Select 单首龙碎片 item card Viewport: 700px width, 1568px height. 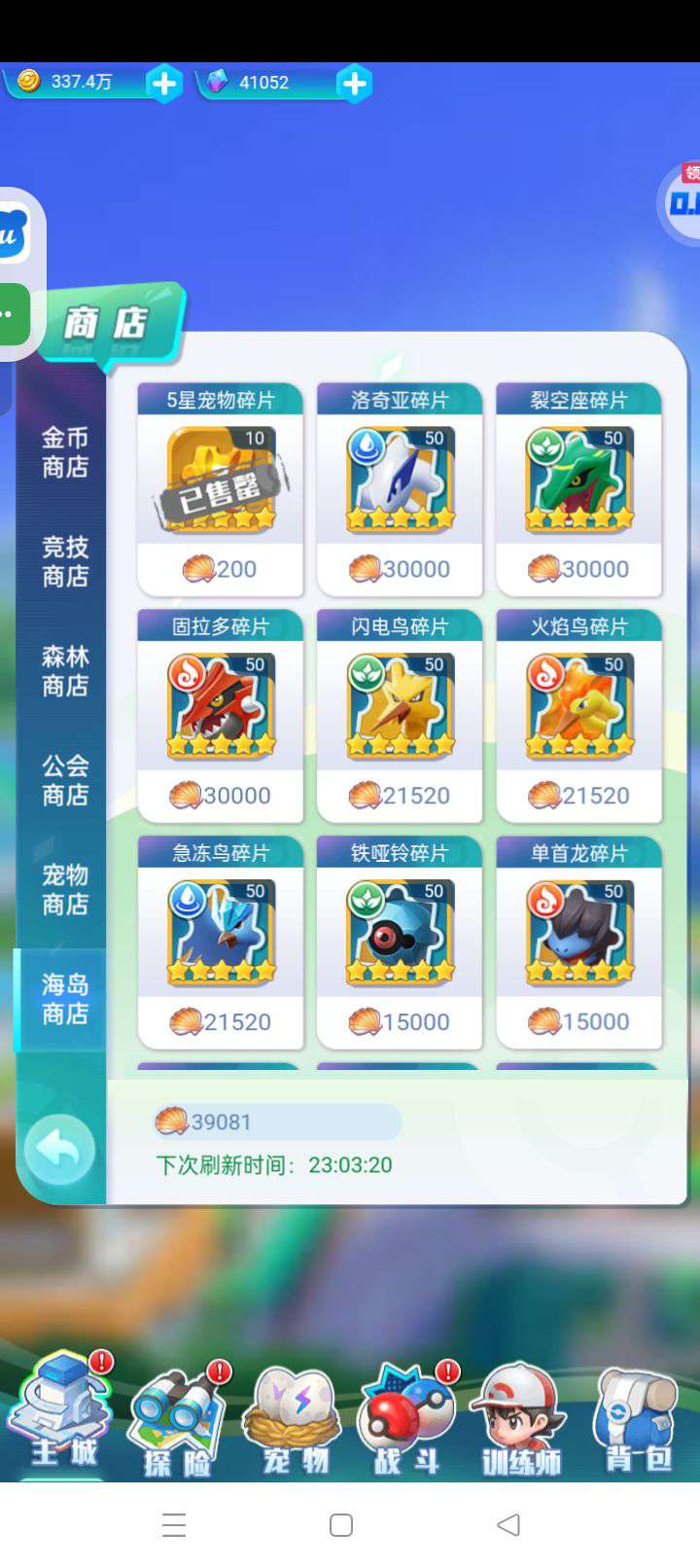(x=578, y=943)
